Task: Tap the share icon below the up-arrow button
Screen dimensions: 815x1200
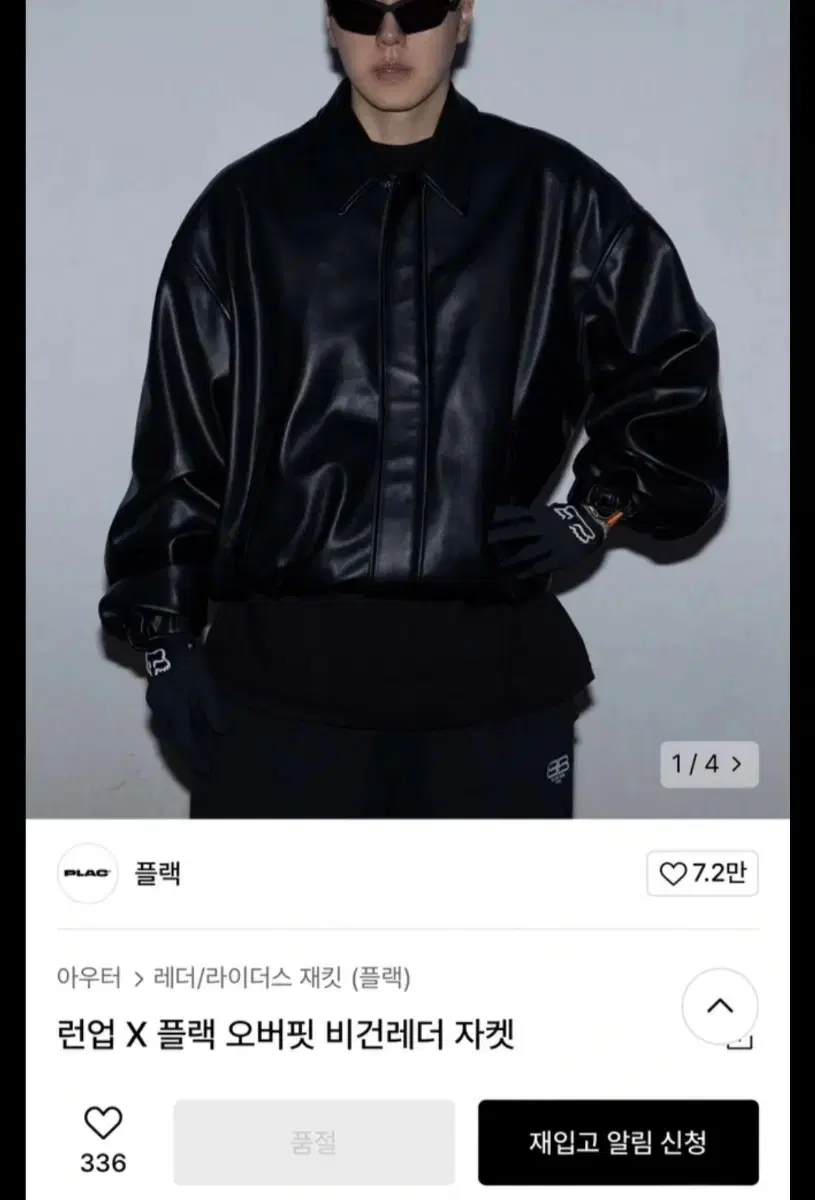Action: (739, 1042)
